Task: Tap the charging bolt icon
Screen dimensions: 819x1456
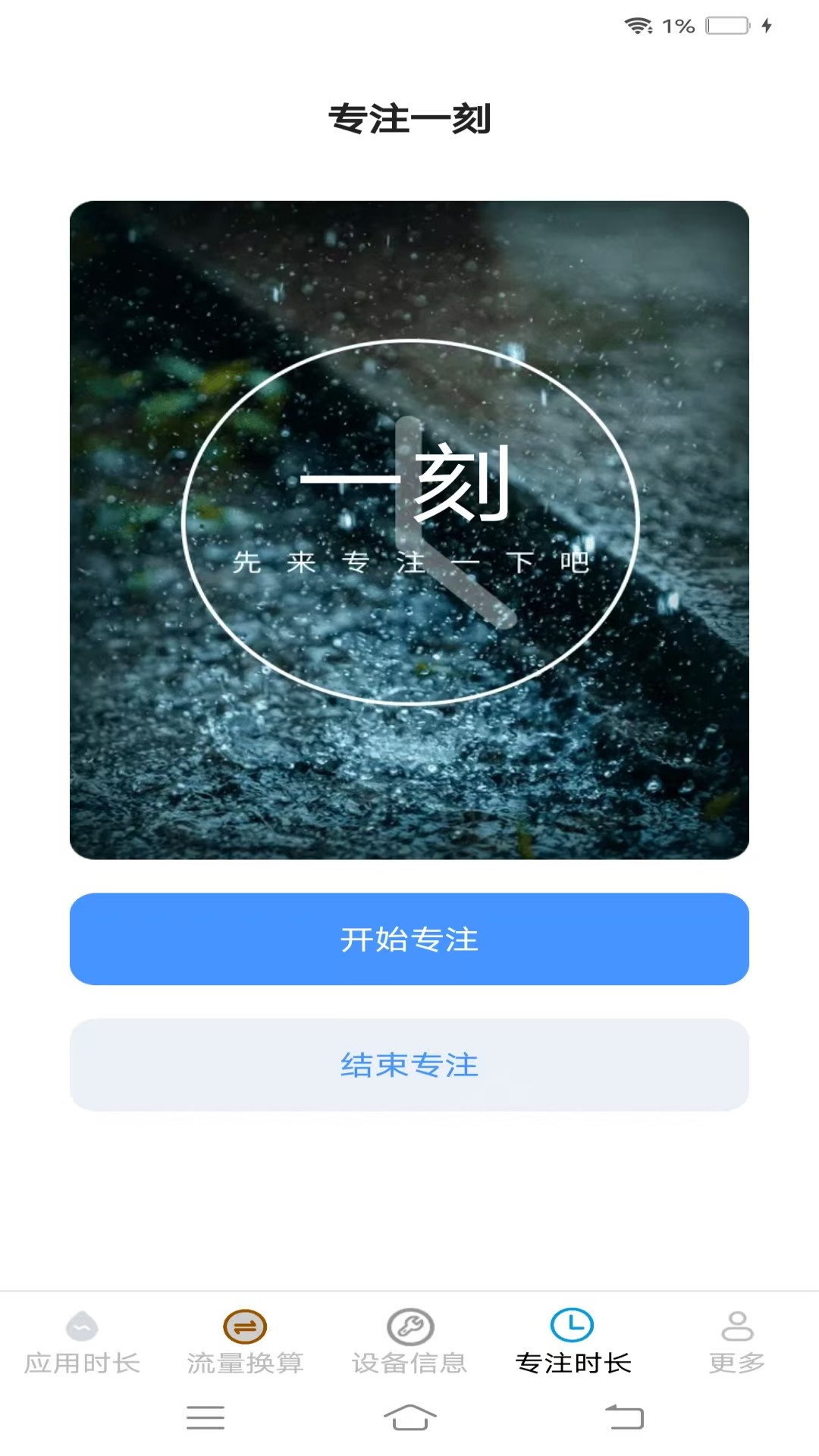Action: (x=766, y=24)
